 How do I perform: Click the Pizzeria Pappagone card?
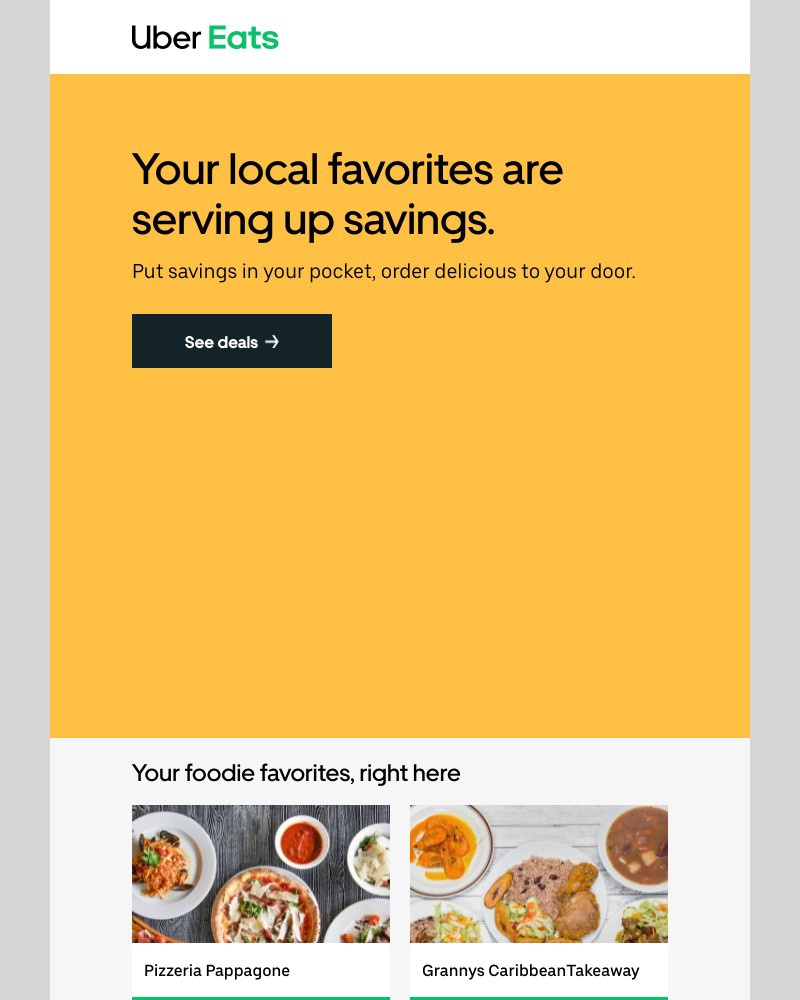click(x=260, y=900)
